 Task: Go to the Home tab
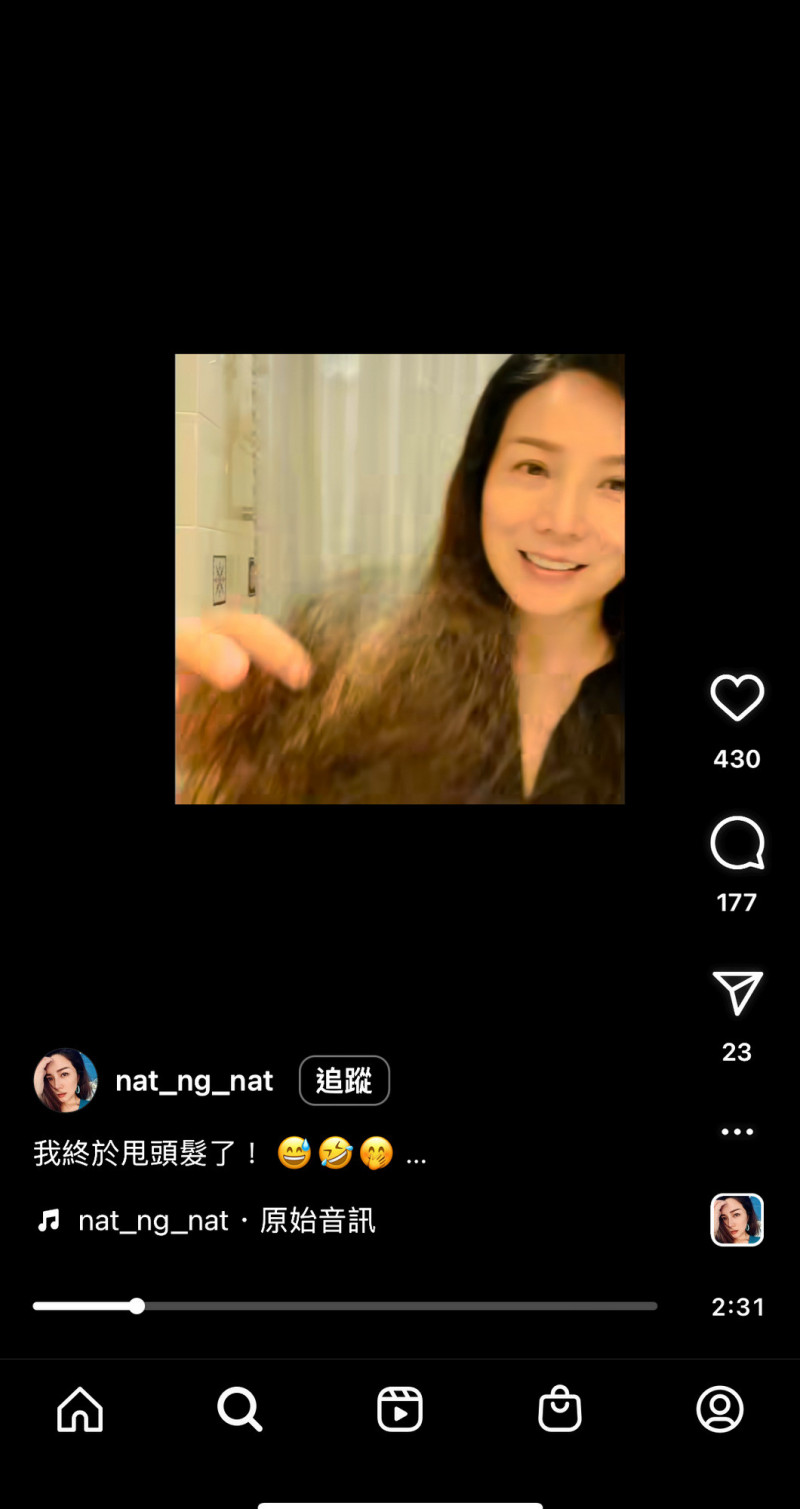(x=80, y=1410)
